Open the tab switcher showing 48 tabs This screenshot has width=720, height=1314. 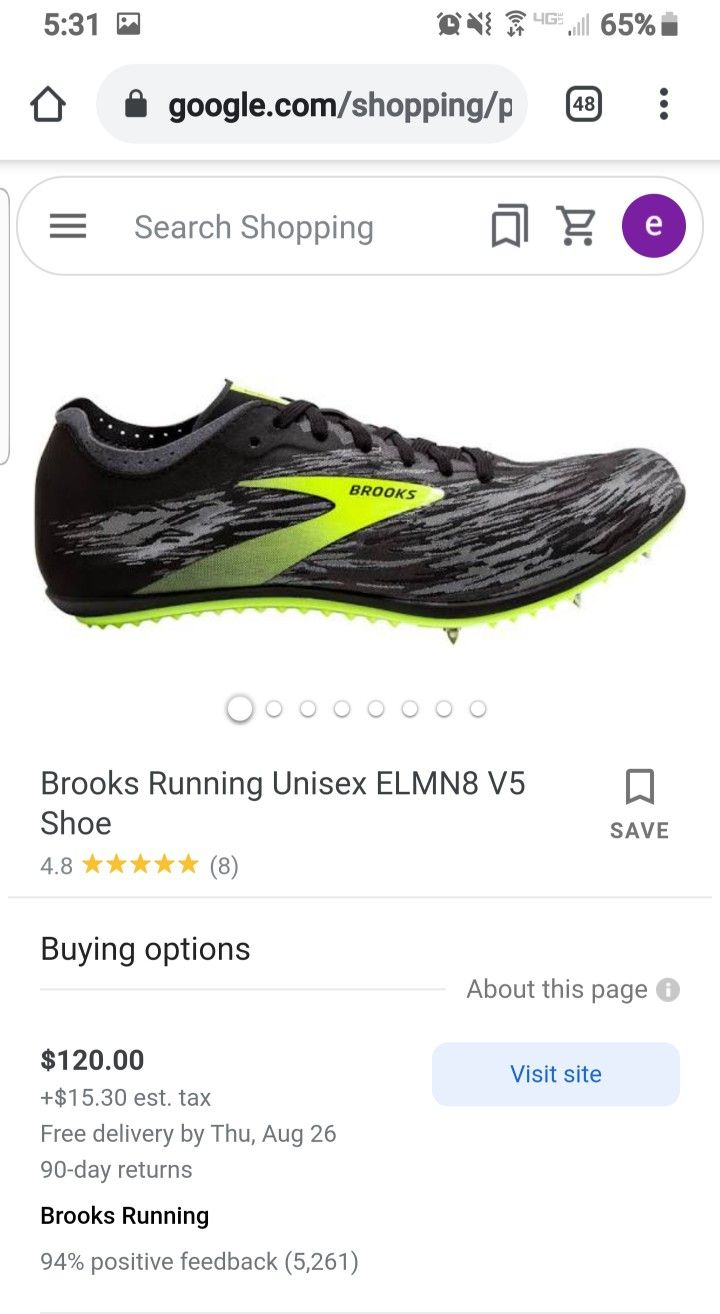[x=584, y=104]
